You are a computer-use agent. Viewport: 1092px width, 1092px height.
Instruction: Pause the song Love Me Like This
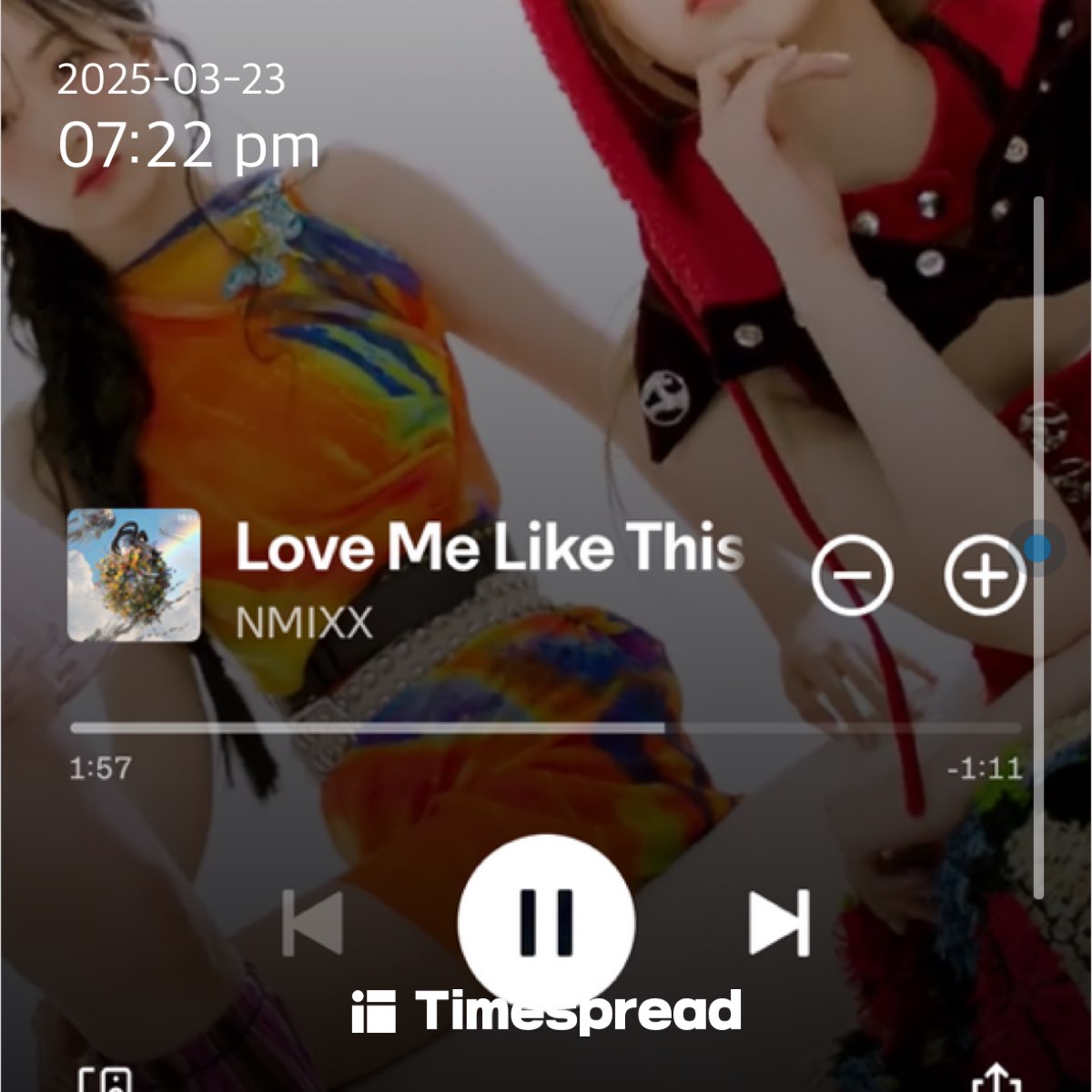pos(546,919)
